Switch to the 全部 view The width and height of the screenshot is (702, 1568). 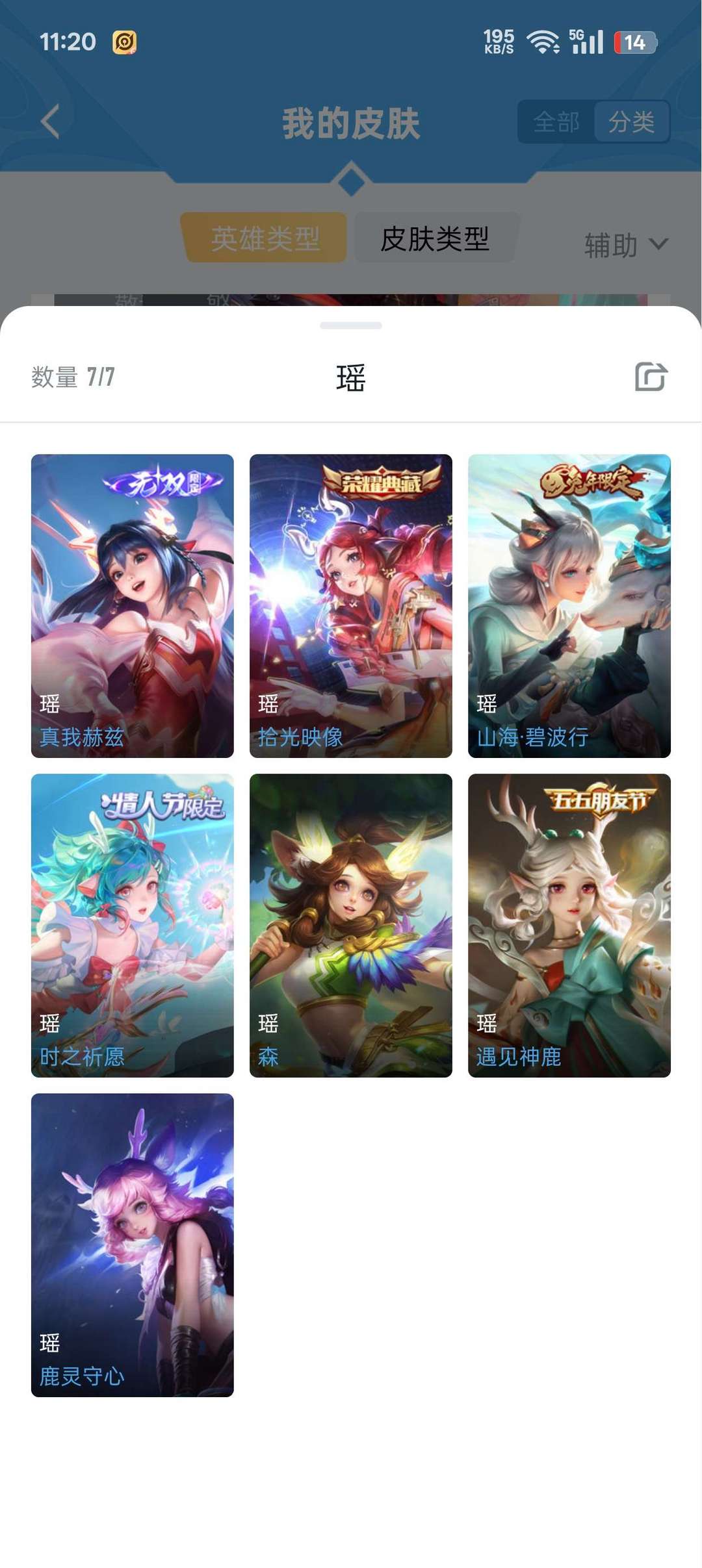coord(556,121)
